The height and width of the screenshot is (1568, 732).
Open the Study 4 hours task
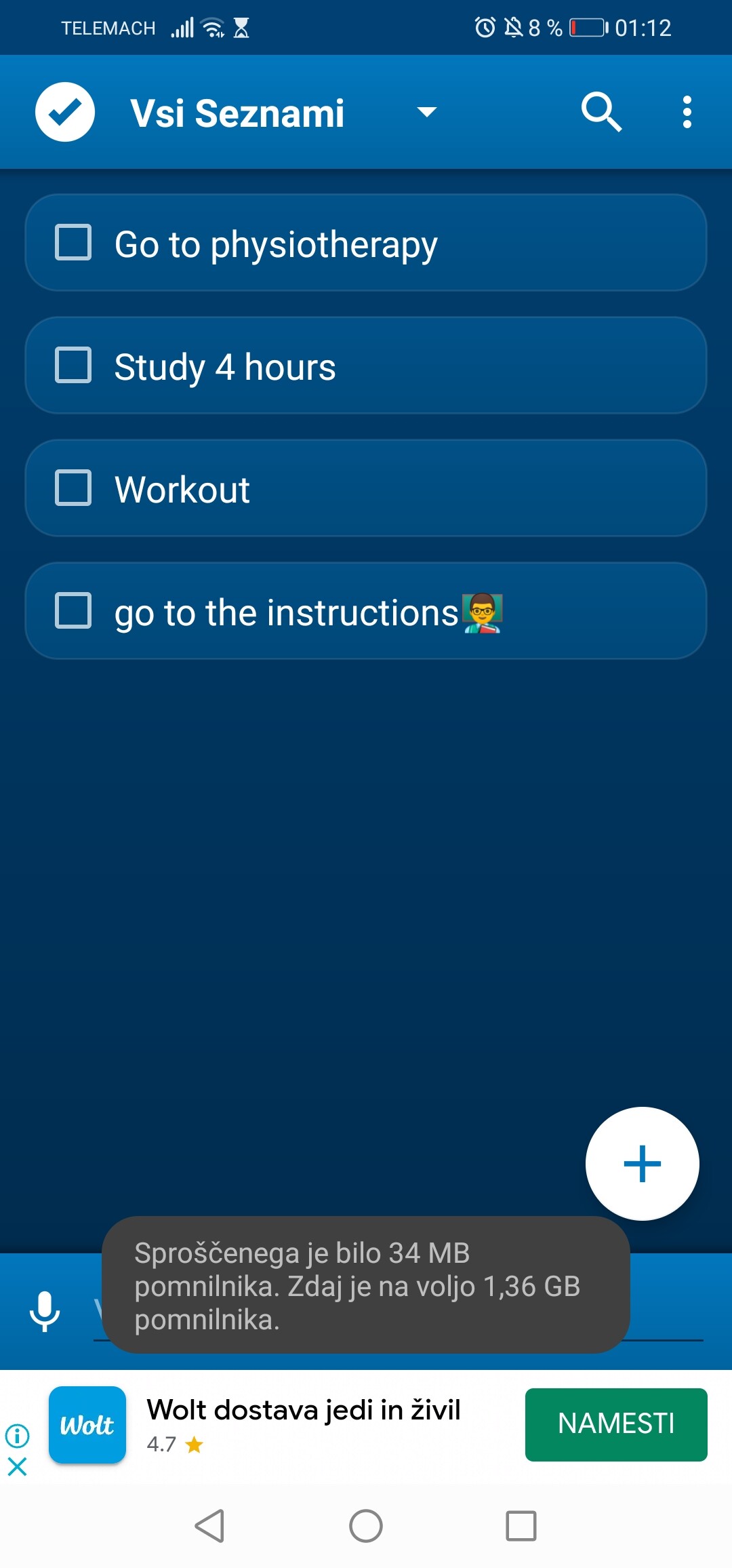point(366,366)
